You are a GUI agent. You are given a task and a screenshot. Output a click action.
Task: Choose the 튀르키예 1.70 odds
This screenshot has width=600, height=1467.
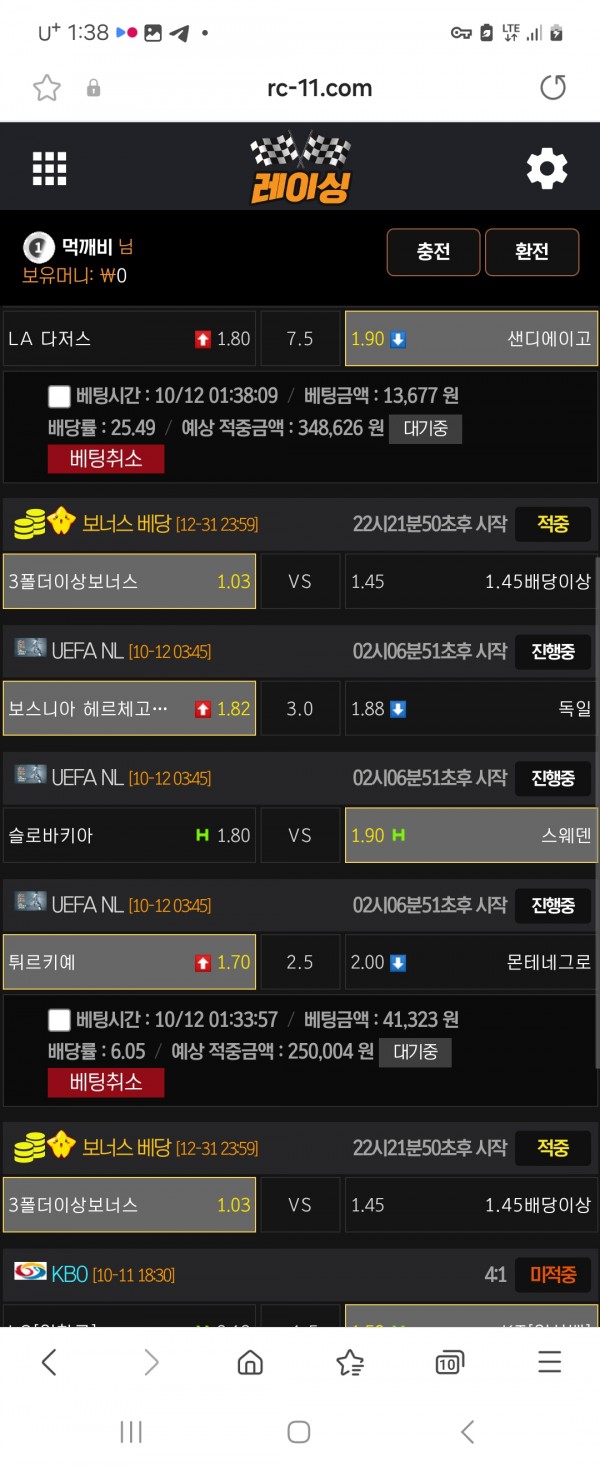129,962
